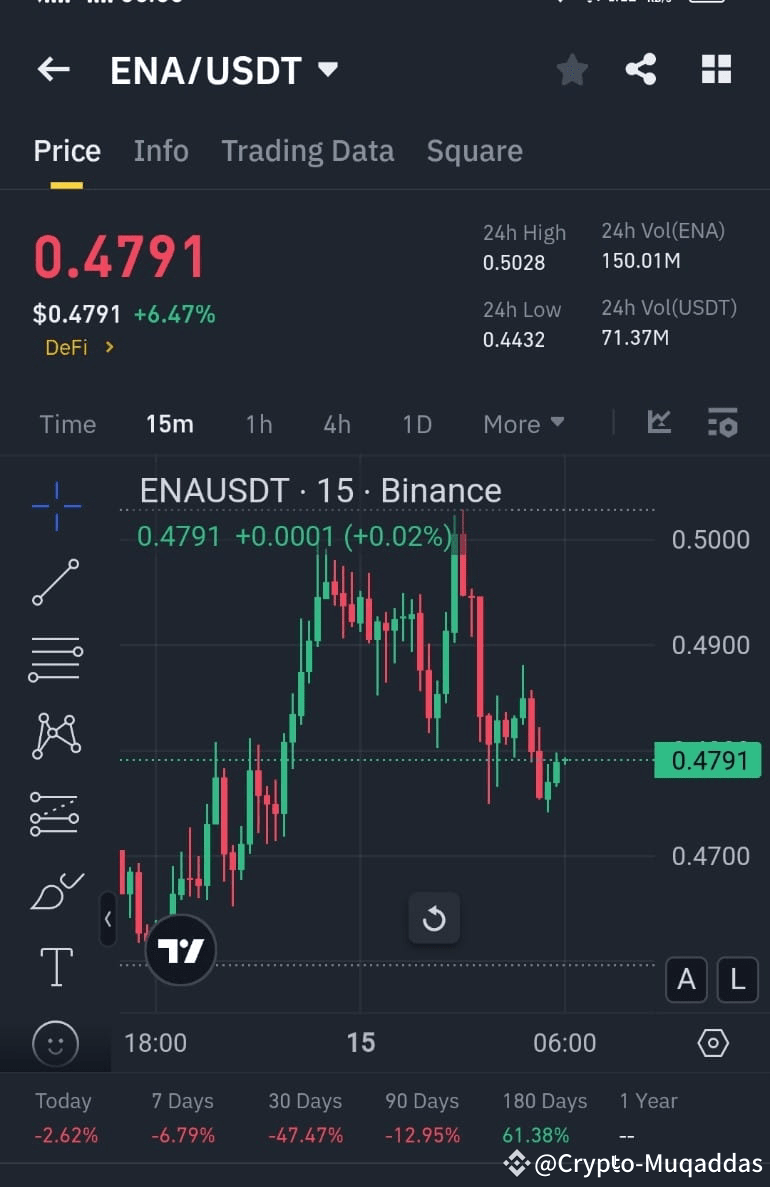Image resolution: width=770 pixels, height=1187 pixels.
Task: Select the crosshair tool
Action: tap(55, 505)
